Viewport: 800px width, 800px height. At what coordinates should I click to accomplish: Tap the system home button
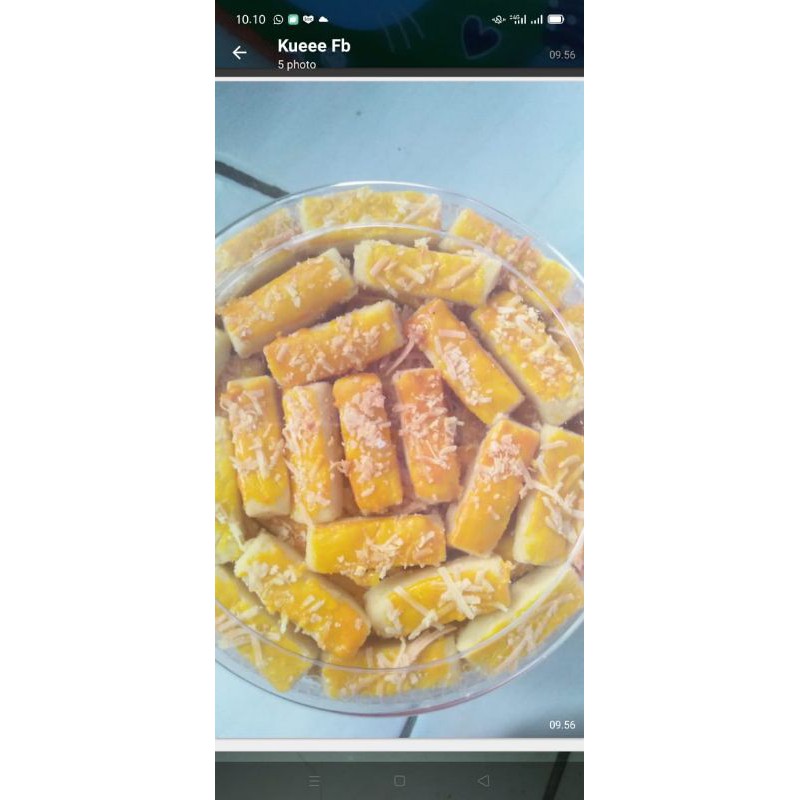(x=399, y=781)
